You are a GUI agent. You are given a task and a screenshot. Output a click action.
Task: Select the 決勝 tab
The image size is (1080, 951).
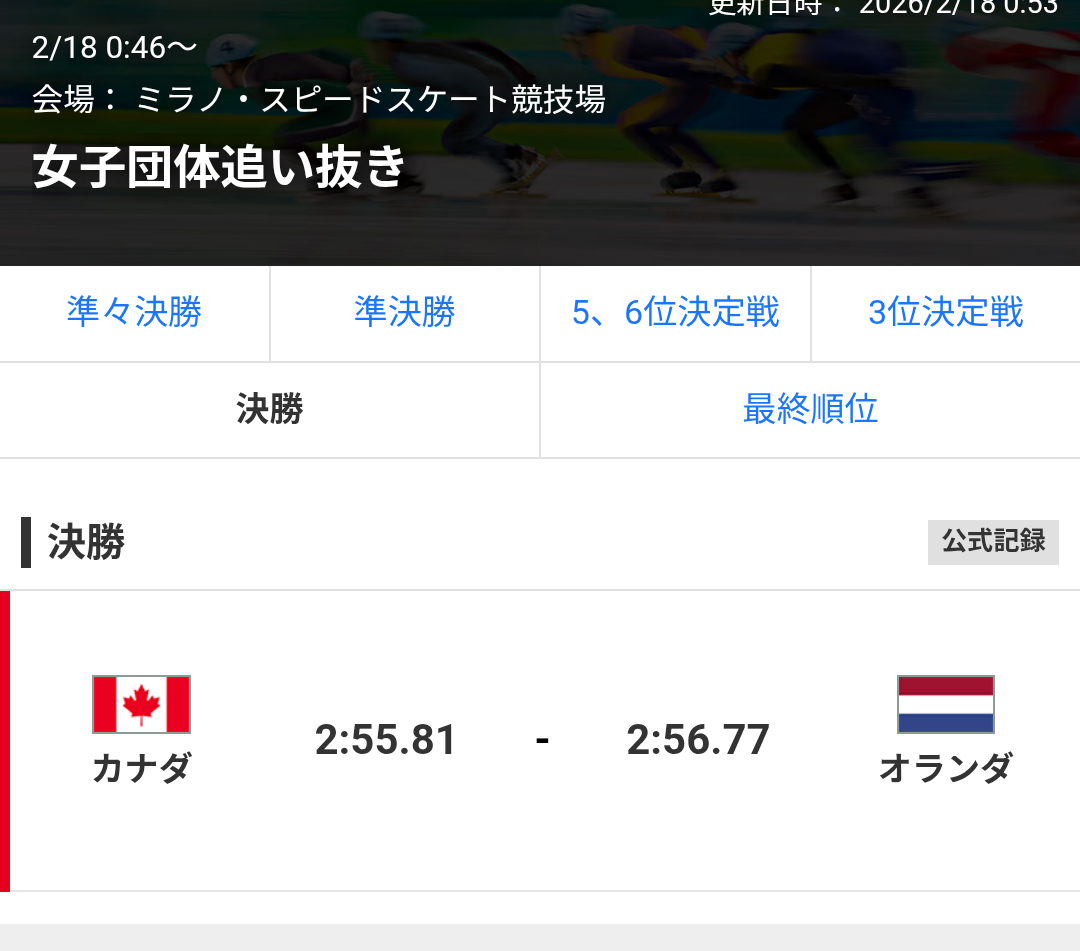point(270,409)
